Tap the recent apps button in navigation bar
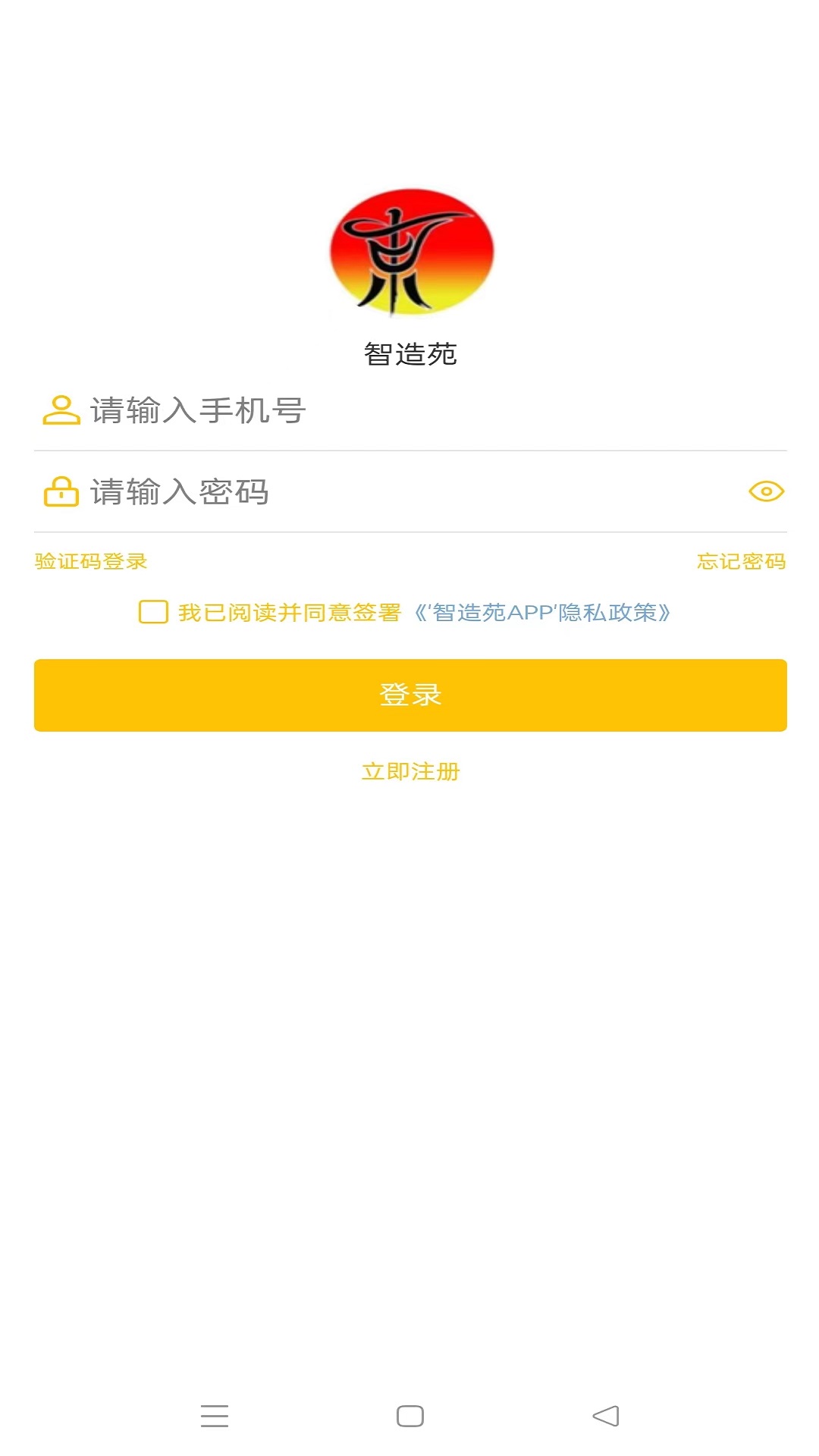 pyautogui.click(x=215, y=1417)
